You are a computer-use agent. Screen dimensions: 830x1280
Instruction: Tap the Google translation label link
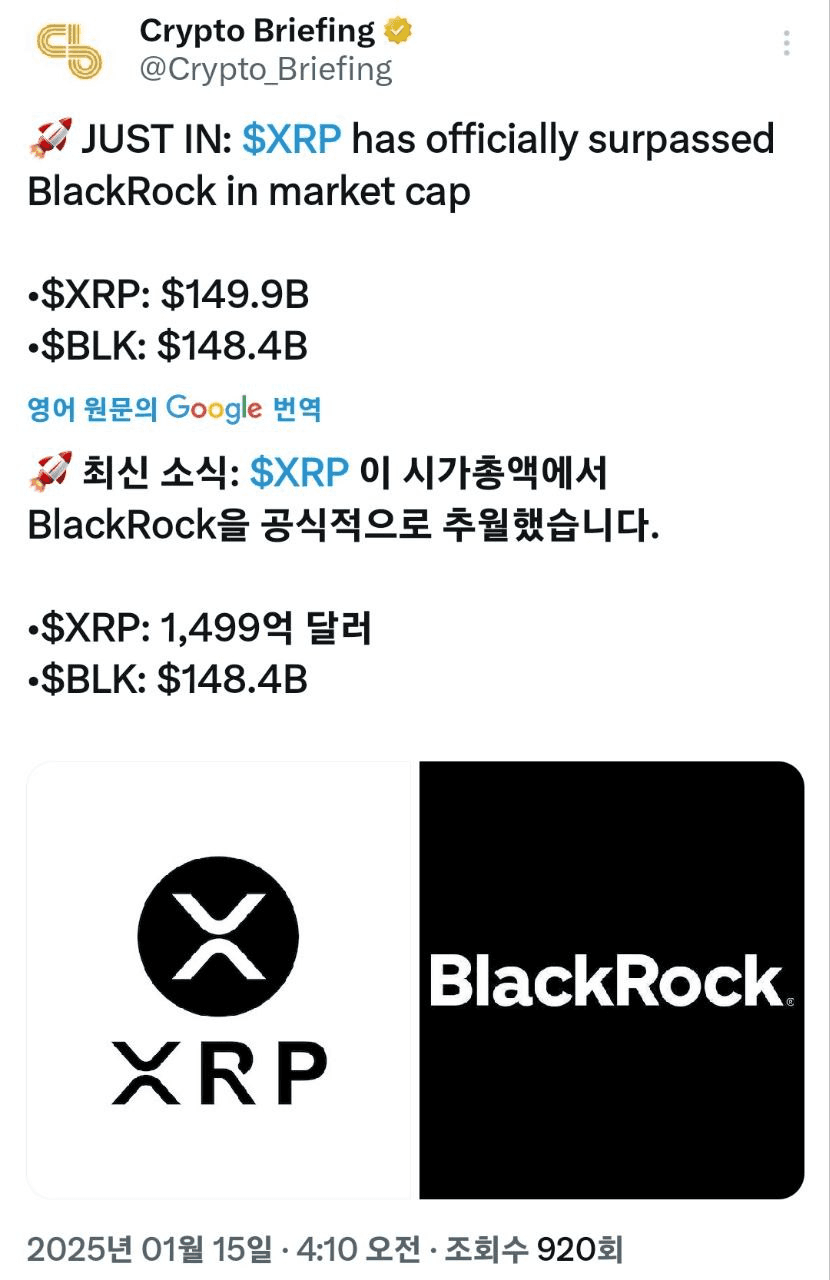click(175, 408)
